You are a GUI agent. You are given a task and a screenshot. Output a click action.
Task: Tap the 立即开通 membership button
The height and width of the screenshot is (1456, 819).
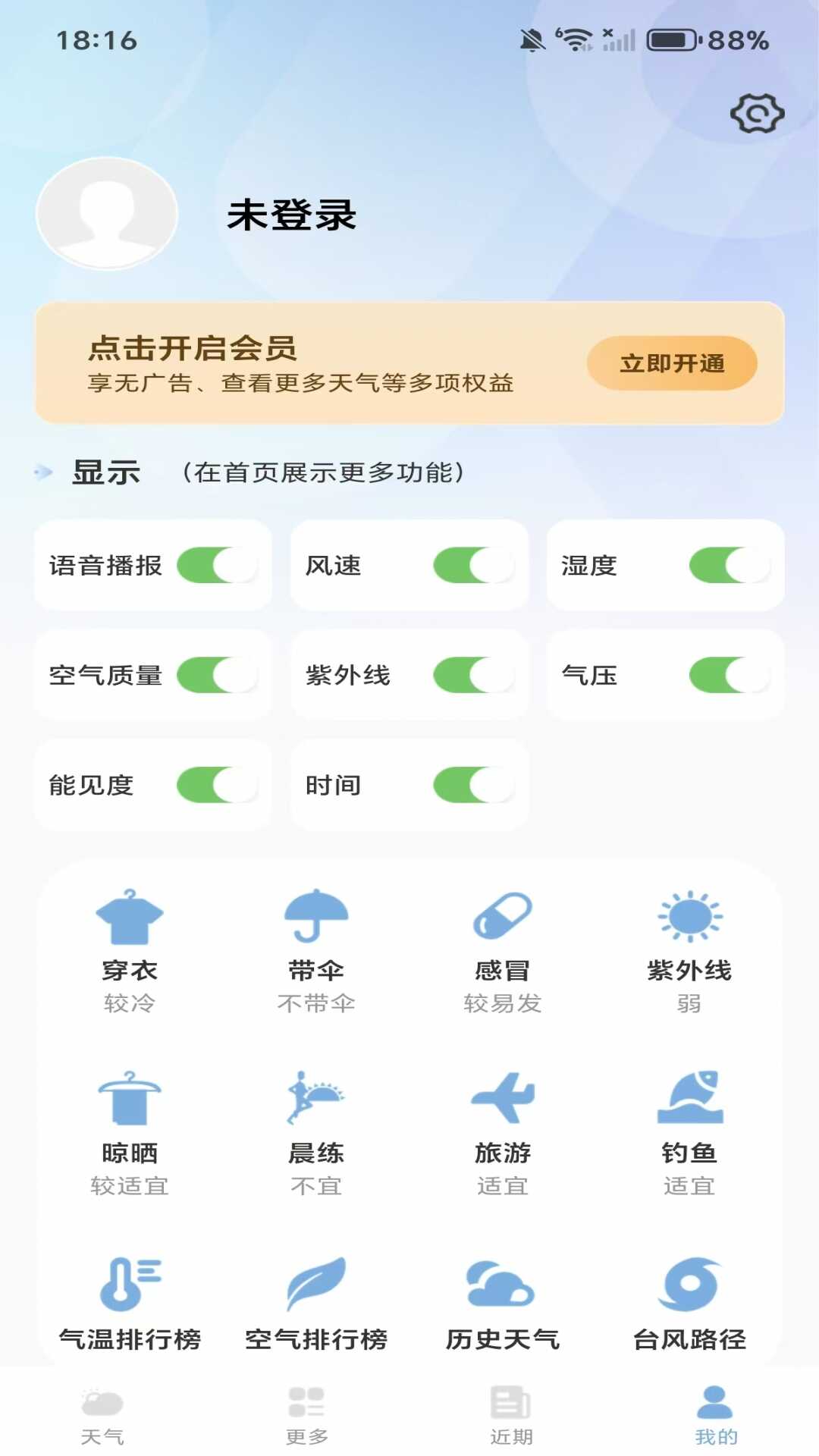tap(672, 363)
